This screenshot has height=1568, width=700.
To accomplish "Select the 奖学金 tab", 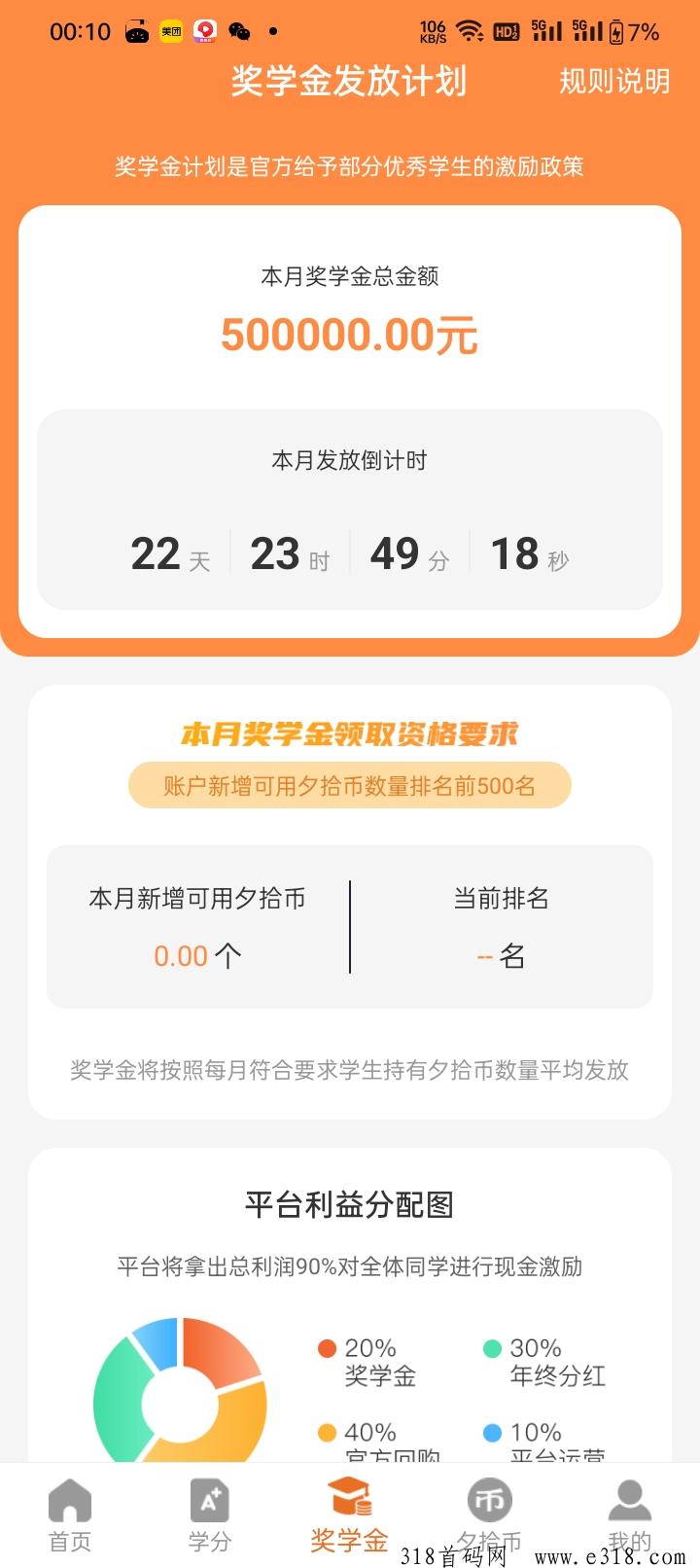I will click(x=350, y=1515).
